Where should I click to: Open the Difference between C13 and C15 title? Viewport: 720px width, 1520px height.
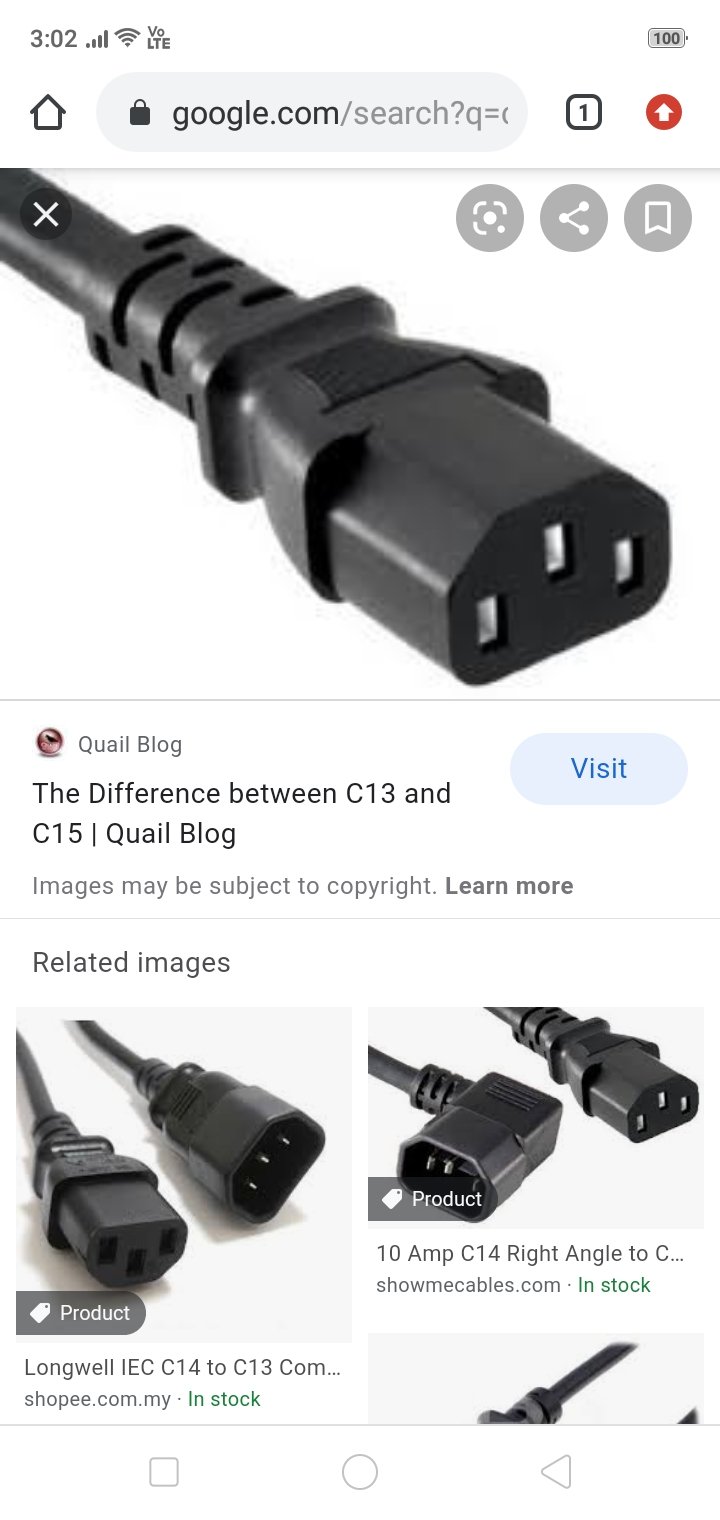pyautogui.click(x=242, y=813)
